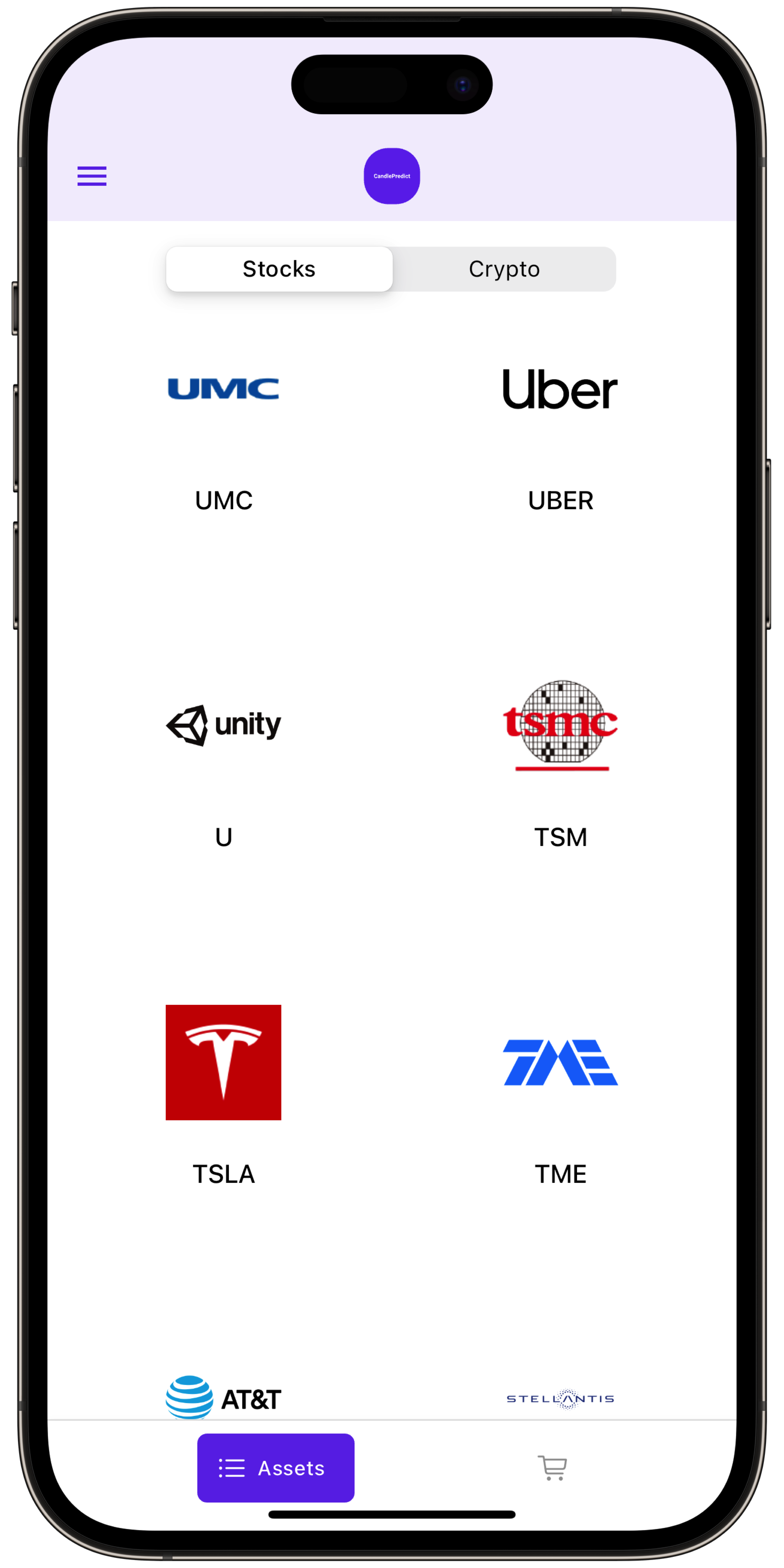Screen dimensions: 784x1568
Task: View the TSLA stock tile
Action: [x=223, y=1083]
